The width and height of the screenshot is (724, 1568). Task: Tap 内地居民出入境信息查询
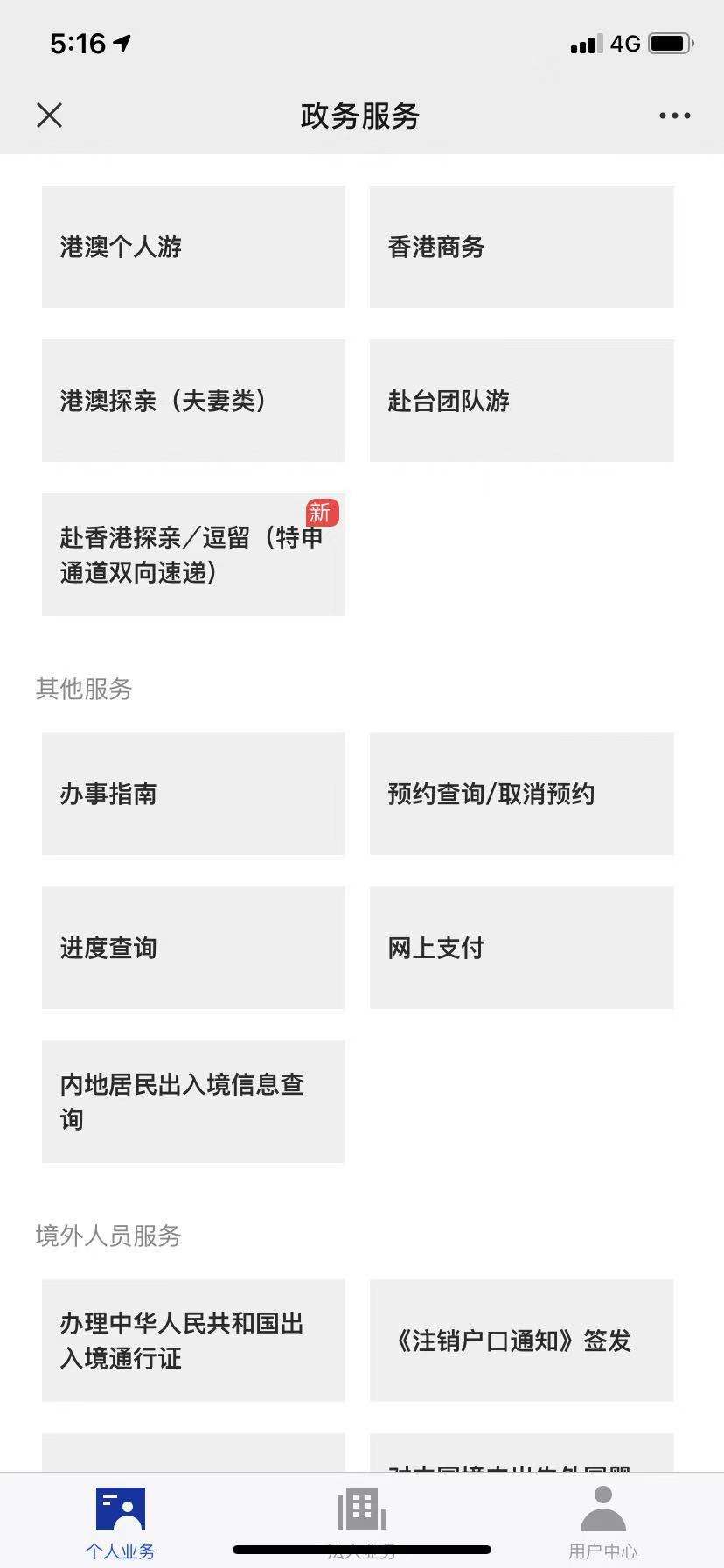click(192, 1102)
